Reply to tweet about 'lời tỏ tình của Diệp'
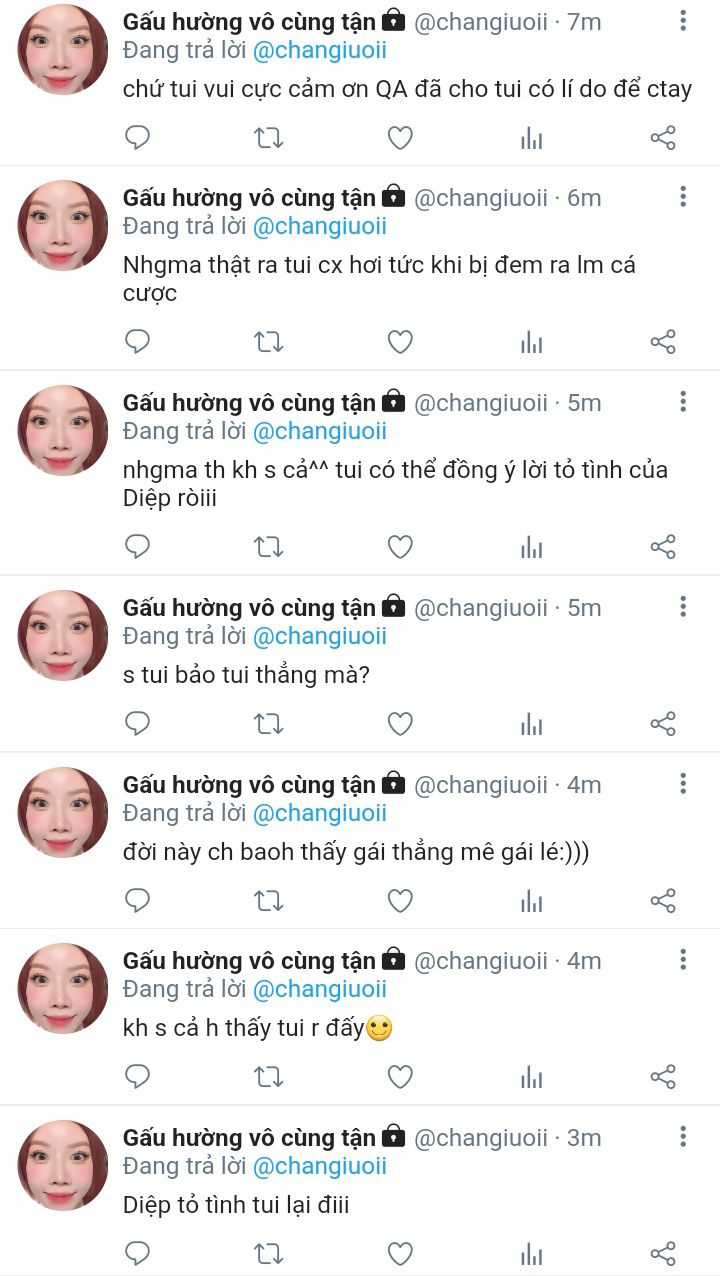Image resolution: width=720 pixels, height=1276 pixels. (x=137, y=546)
